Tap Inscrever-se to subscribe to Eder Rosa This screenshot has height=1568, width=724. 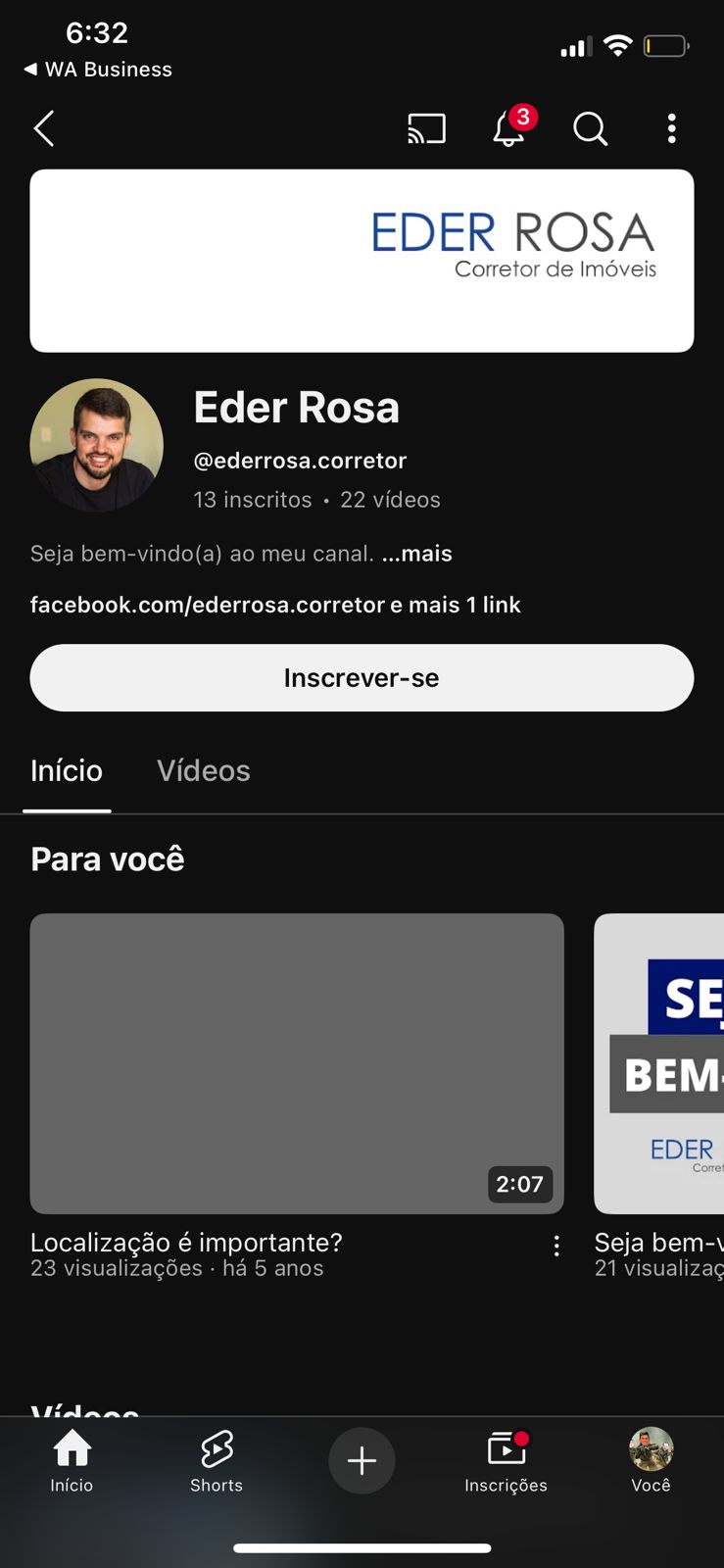(x=362, y=677)
